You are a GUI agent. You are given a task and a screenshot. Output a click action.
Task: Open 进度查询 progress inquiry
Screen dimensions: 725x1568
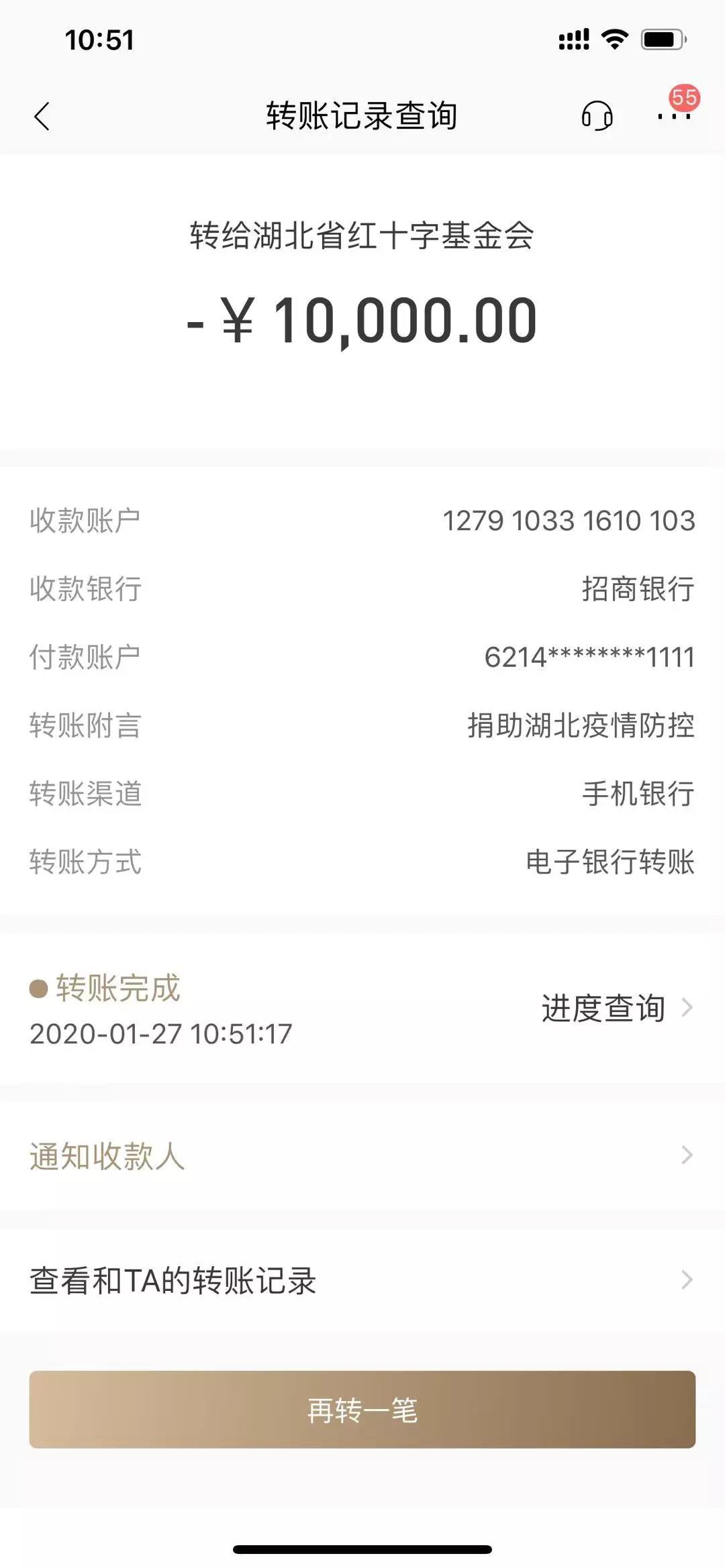616,1008
